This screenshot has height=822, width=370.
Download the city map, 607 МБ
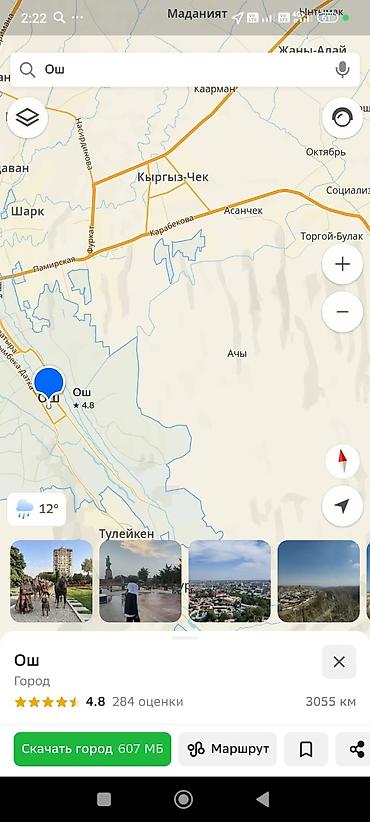92,749
